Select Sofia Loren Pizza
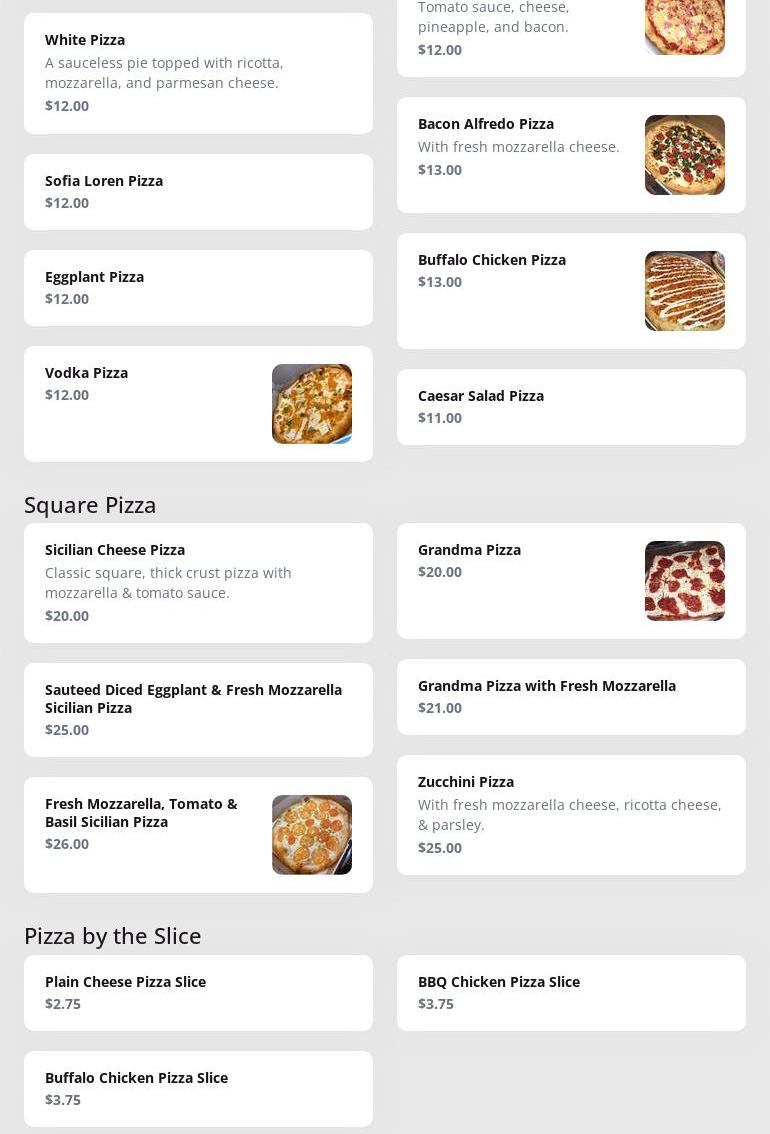Screen dimensions: 770x1134 [x=198, y=192]
